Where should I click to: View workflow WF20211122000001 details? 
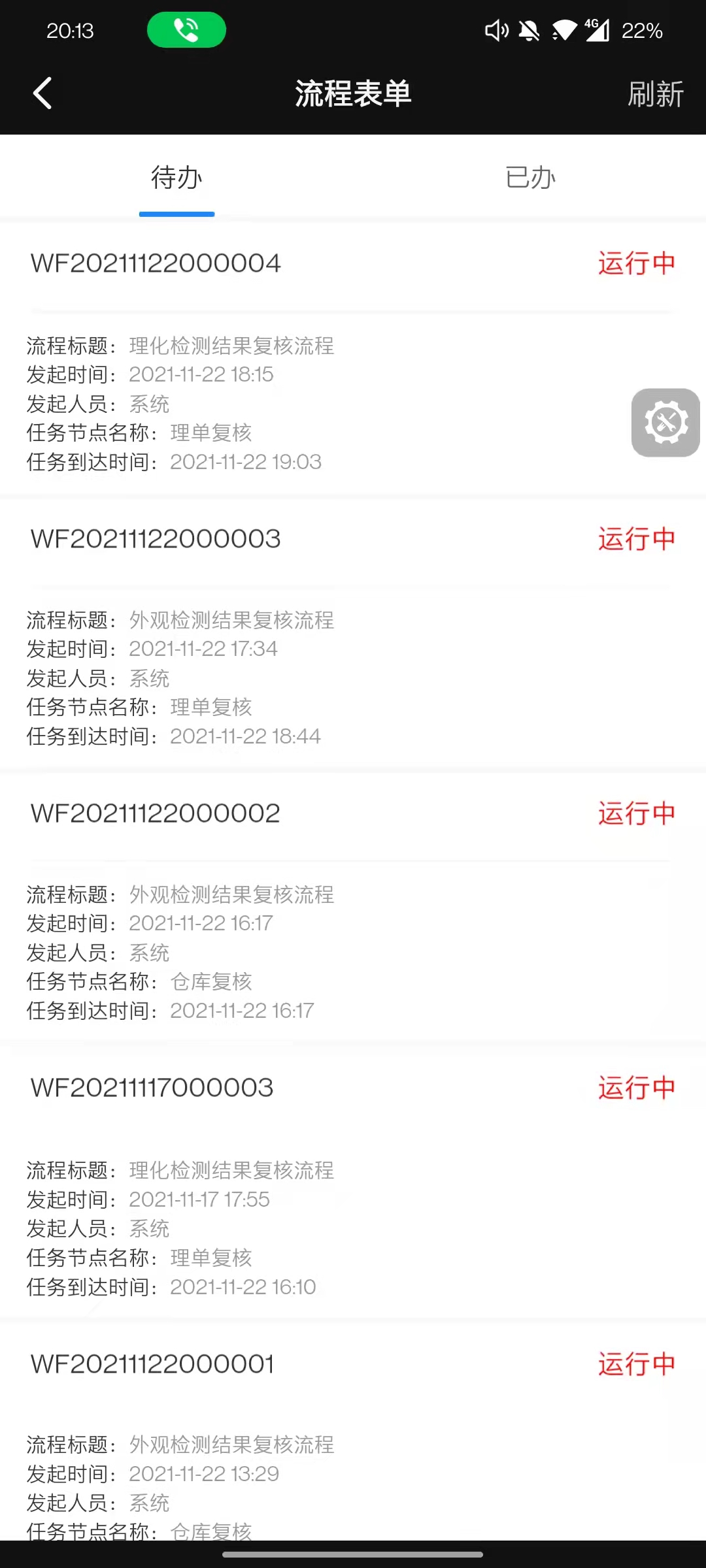pyautogui.click(x=152, y=1364)
